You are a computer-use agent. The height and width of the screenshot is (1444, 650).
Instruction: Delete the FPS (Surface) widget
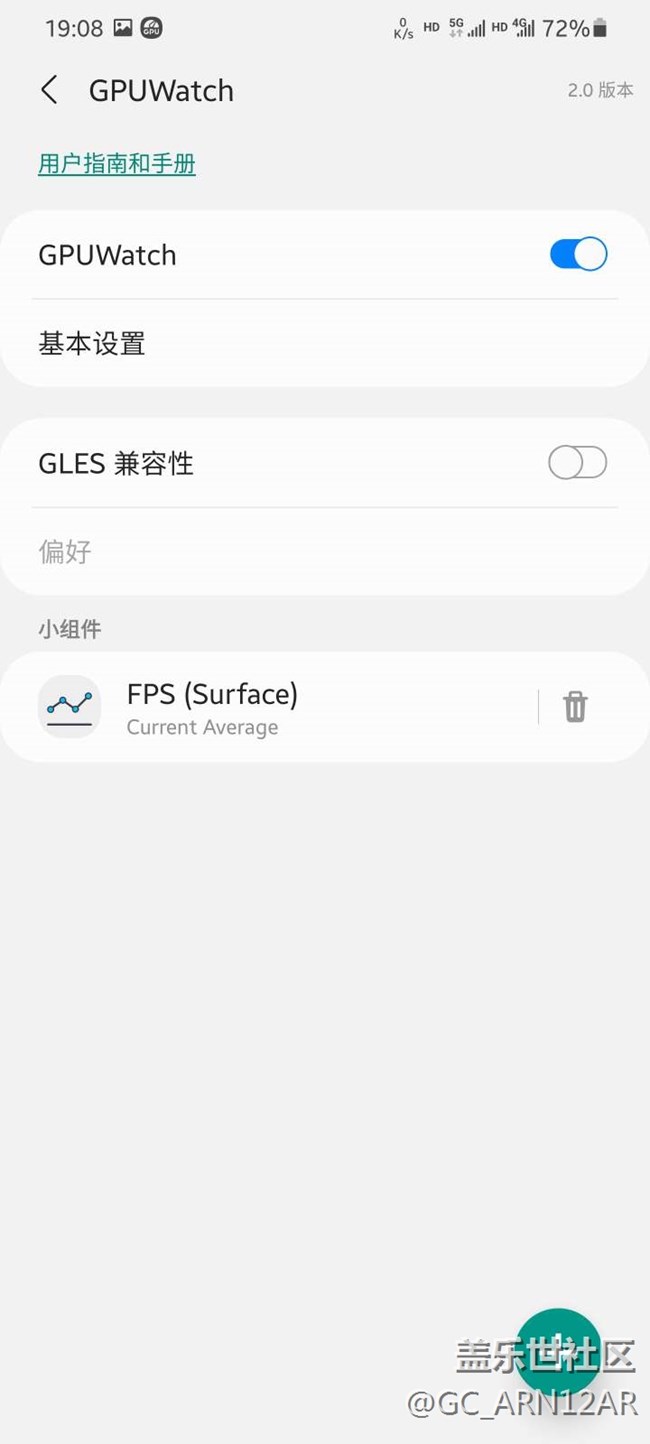pos(575,707)
